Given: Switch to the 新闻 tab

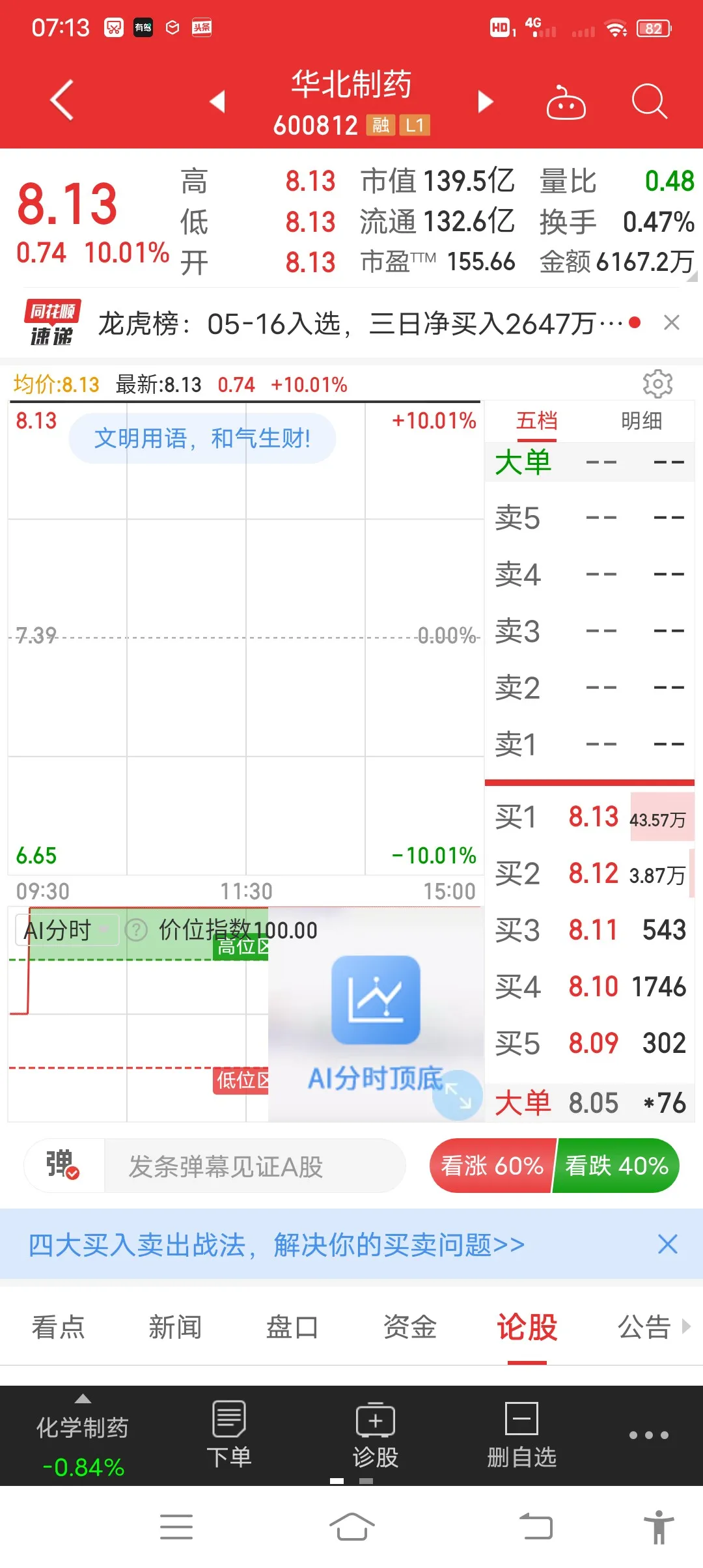Looking at the screenshot, I should 175,1327.
